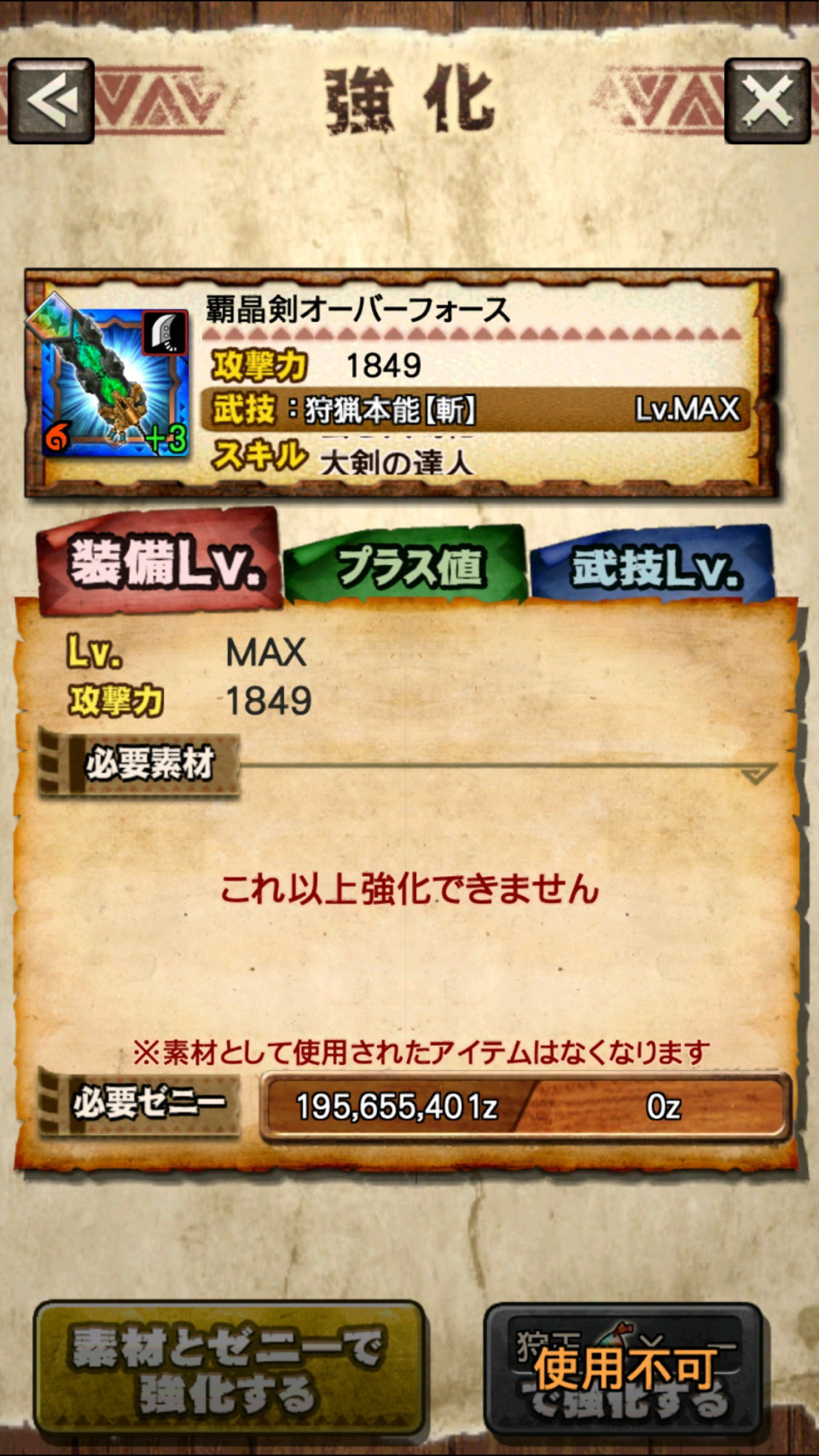Viewport: 819px width, 1456px height.
Task: Expand the 必要素材 section arrow
Action: [x=757, y=773]
